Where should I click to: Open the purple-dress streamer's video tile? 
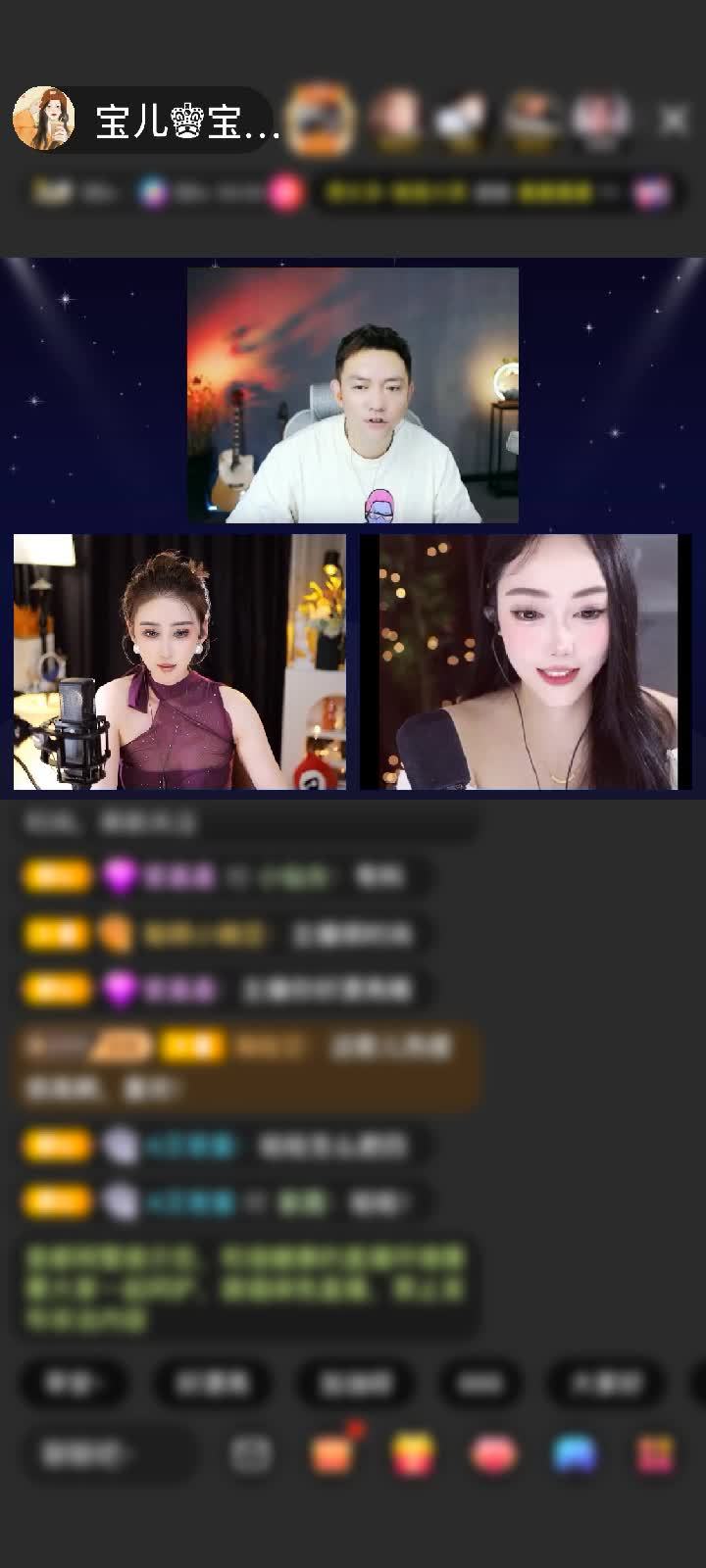tap(179, 661)
